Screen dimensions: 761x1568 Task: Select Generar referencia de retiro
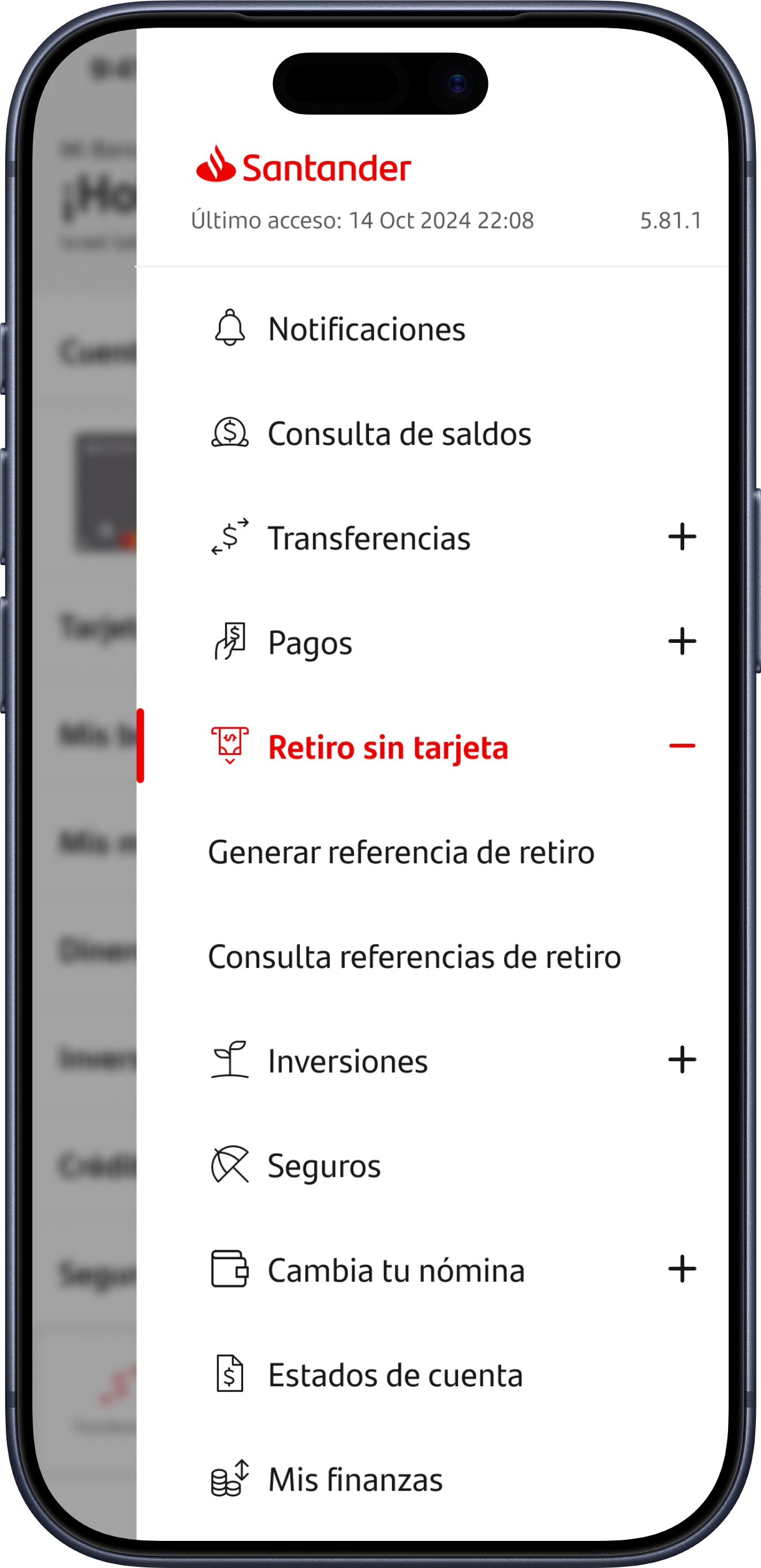pos(401,852)
